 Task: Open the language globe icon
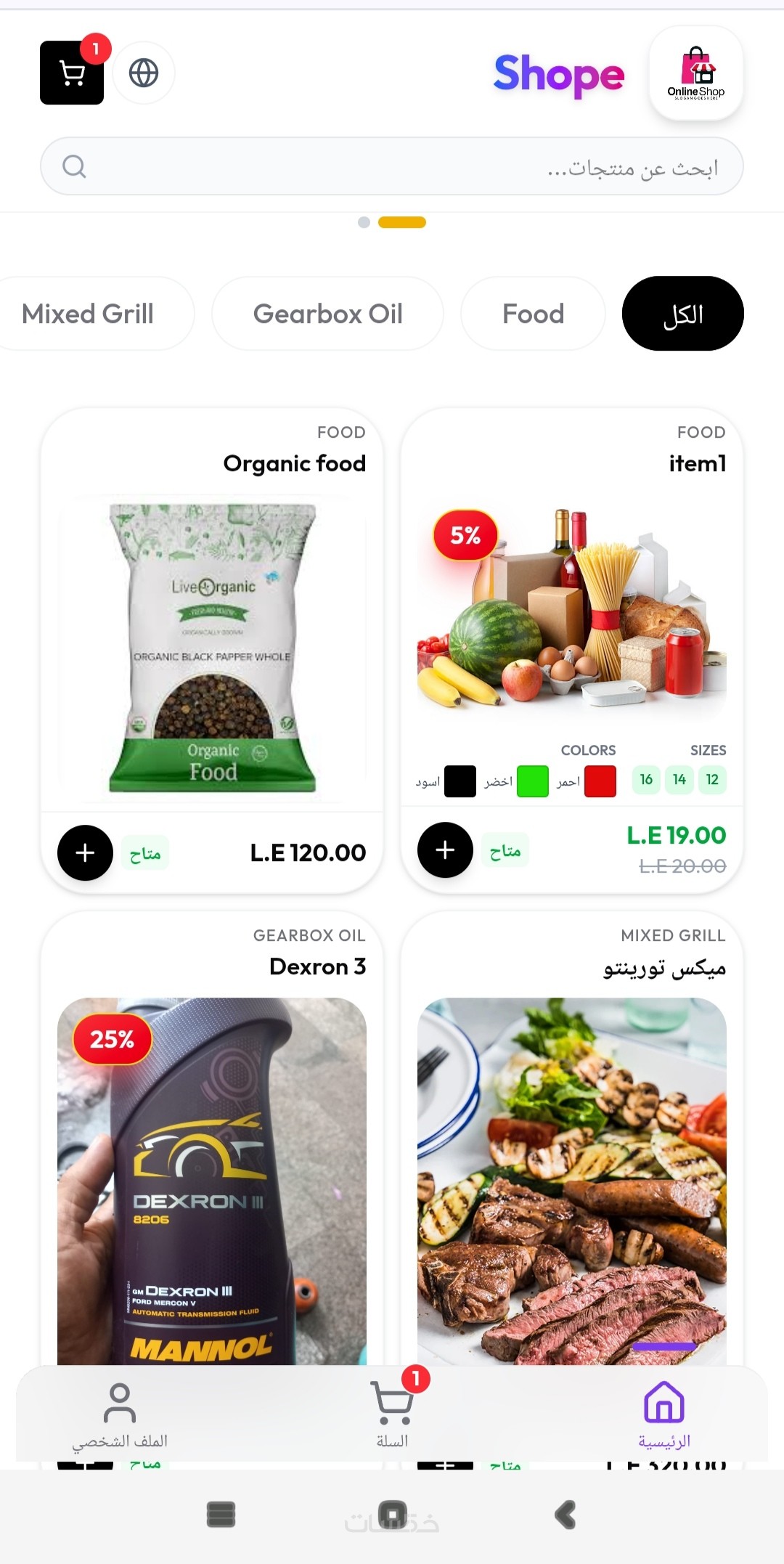(x=144, y=73)
